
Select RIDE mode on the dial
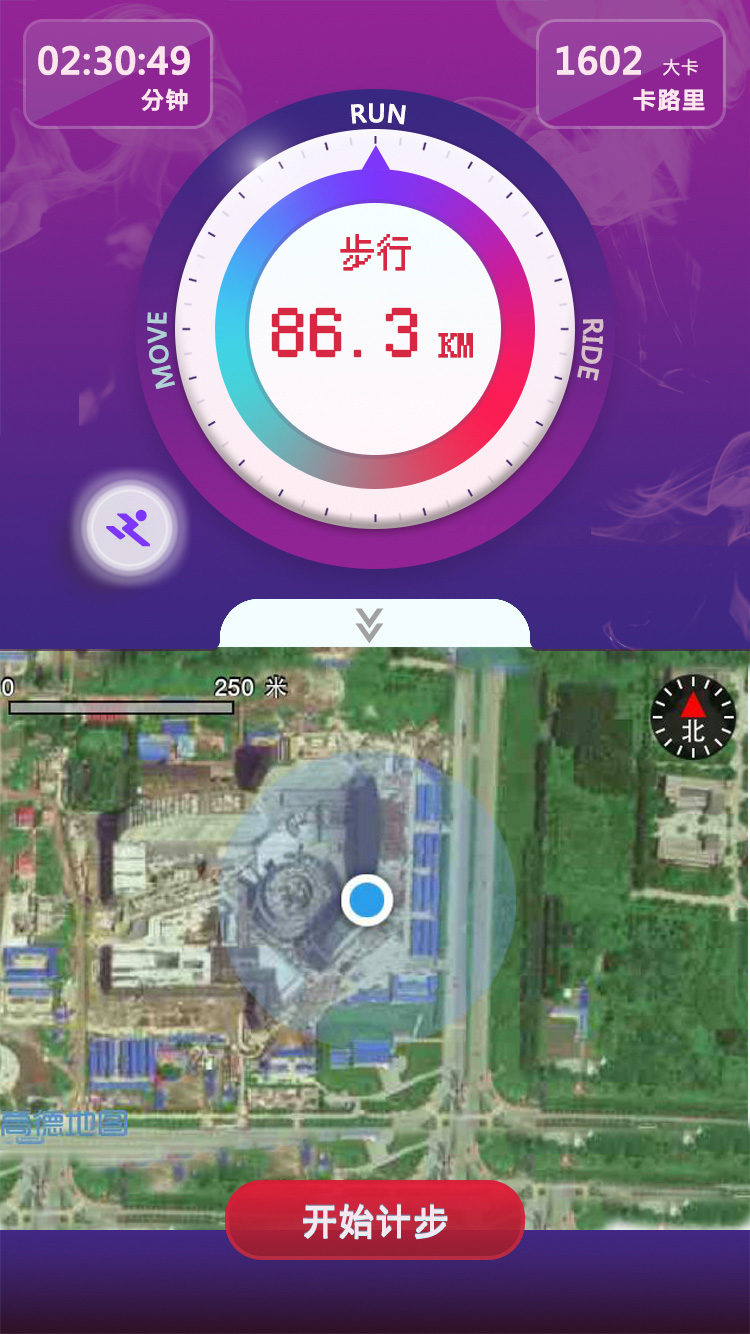[x=590, y=350]
